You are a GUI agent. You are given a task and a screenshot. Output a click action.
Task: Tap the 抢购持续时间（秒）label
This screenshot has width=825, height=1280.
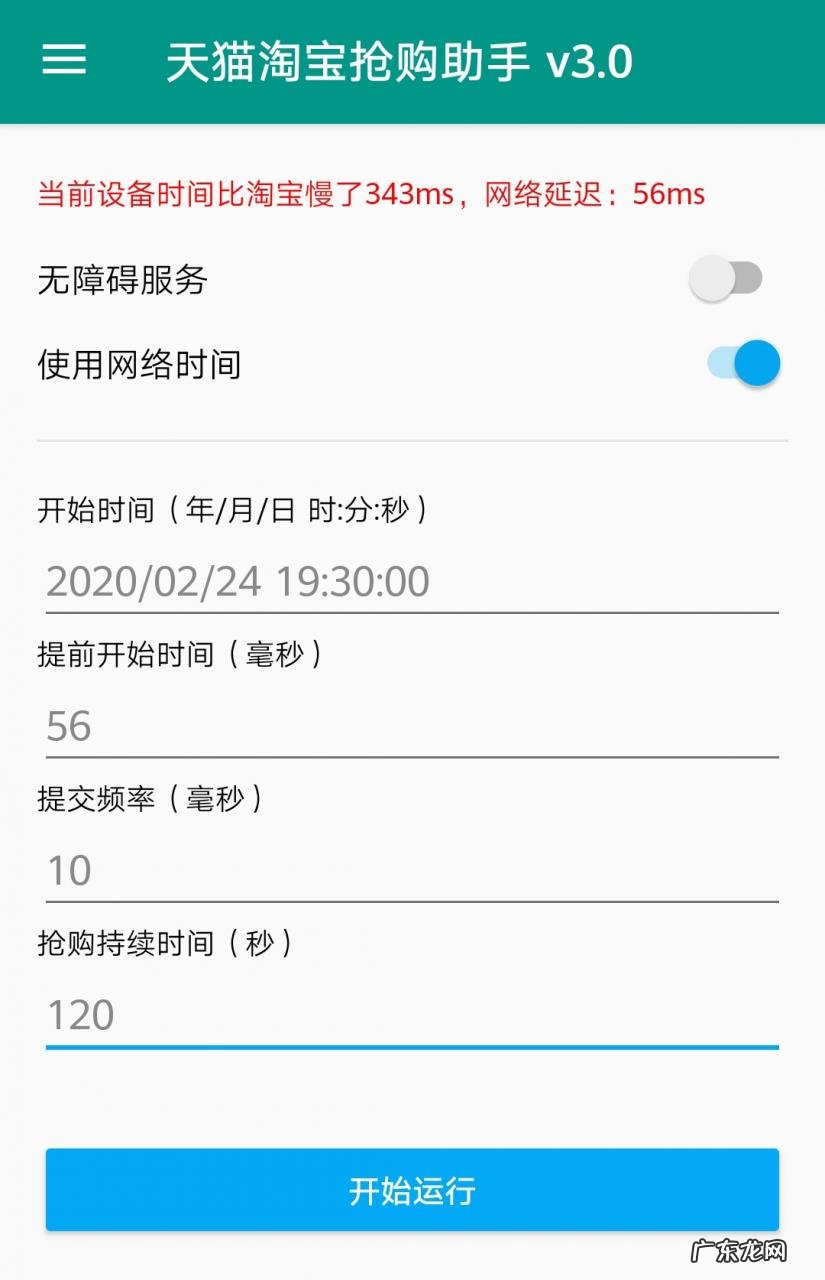(x=165, y=942)
